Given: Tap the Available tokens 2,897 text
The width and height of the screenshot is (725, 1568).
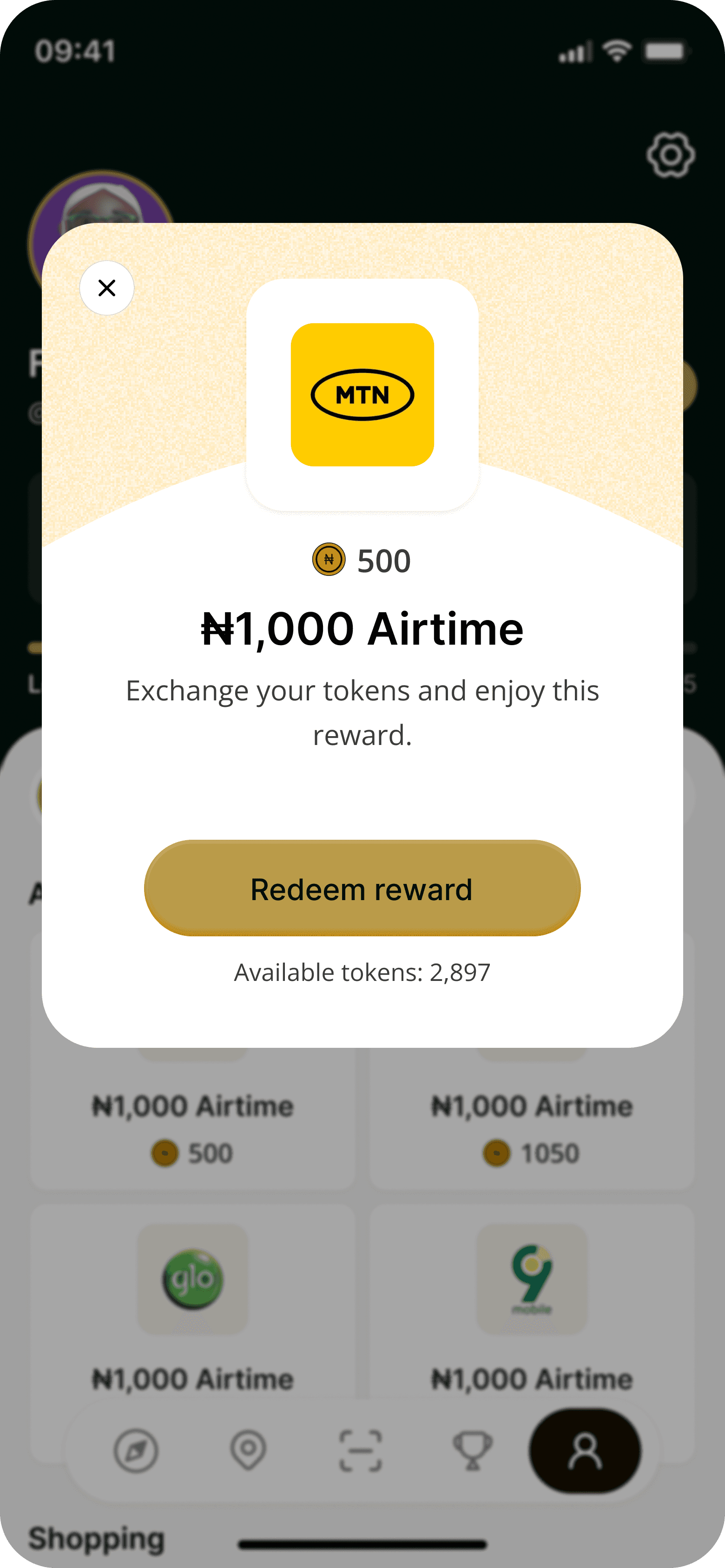Looking at the screenshot, I should tap(362, 972).
